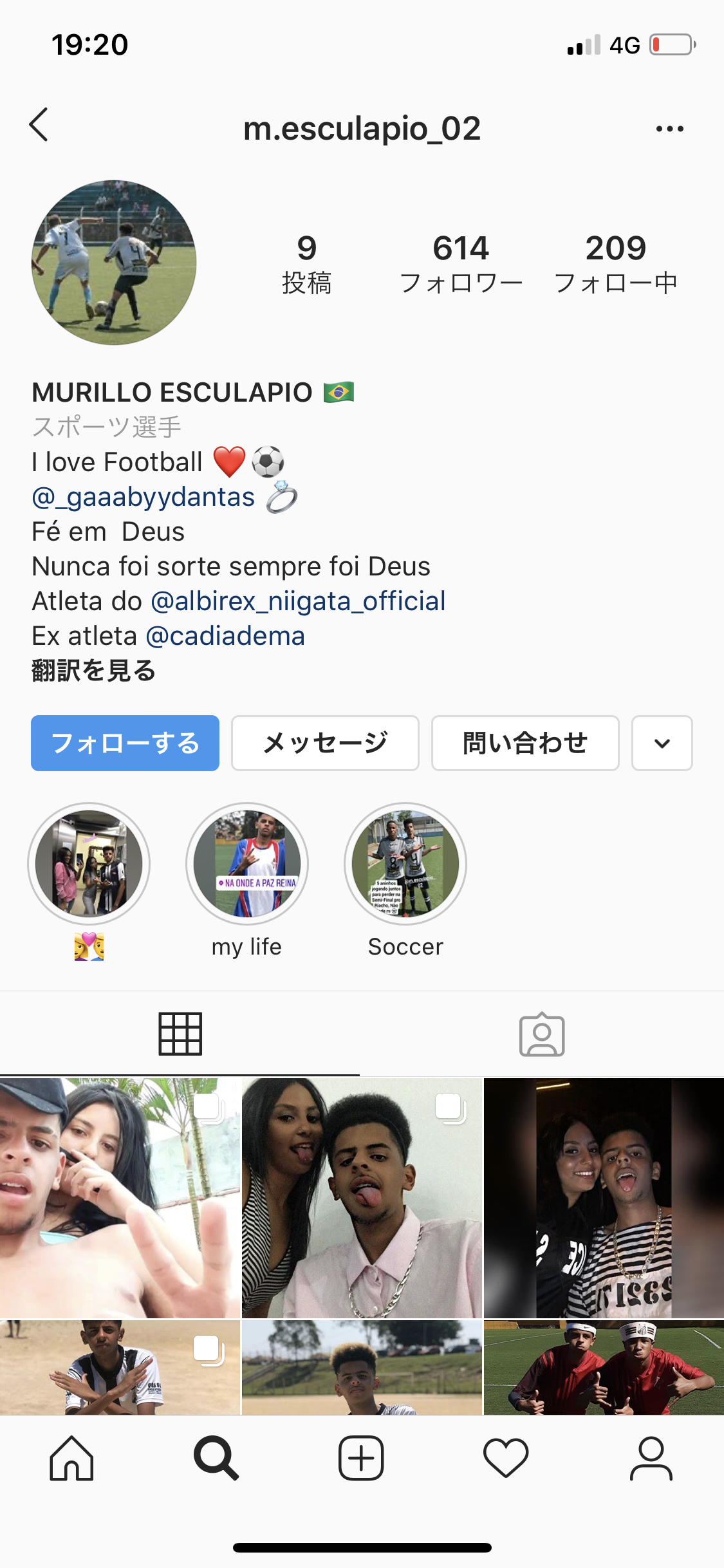Tap the 問い合わせ contact button
The height and width of the screenshot is (1568, 724).
pyautogui.click(x=525, y=743)
